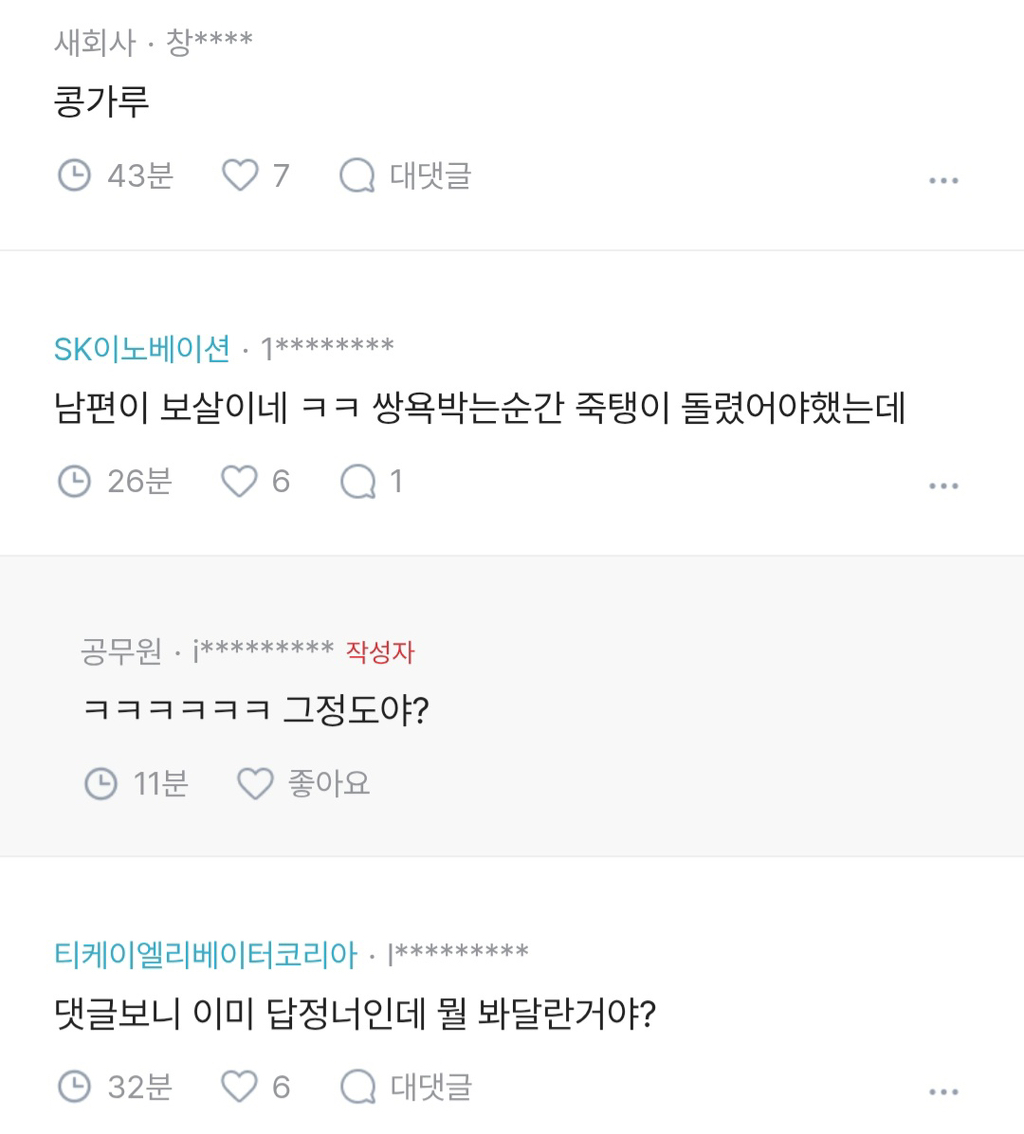The image size is (1024, 1134).
Task: View the reply under SK이노베이션 comment
Action: point(371,482)
